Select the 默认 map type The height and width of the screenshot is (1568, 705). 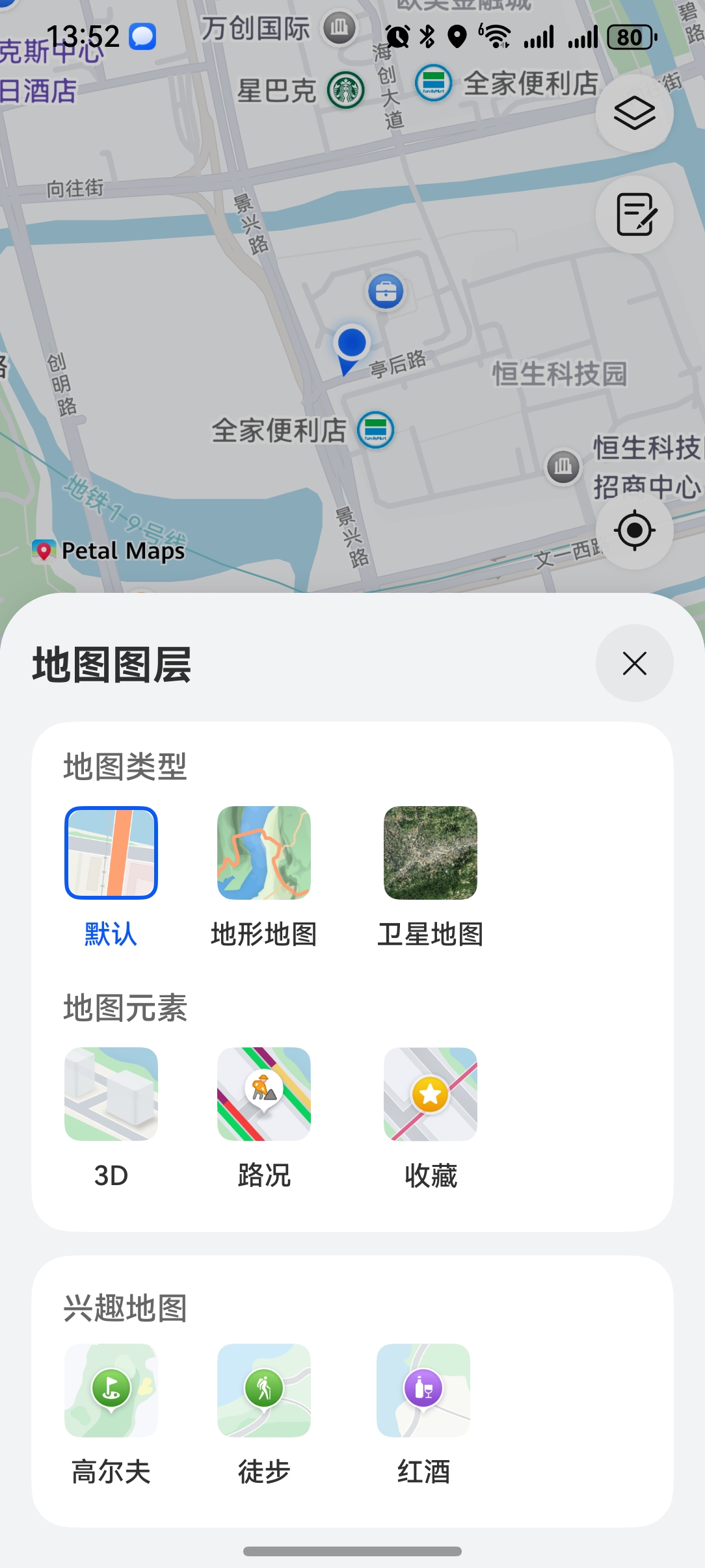coord(111,853)
